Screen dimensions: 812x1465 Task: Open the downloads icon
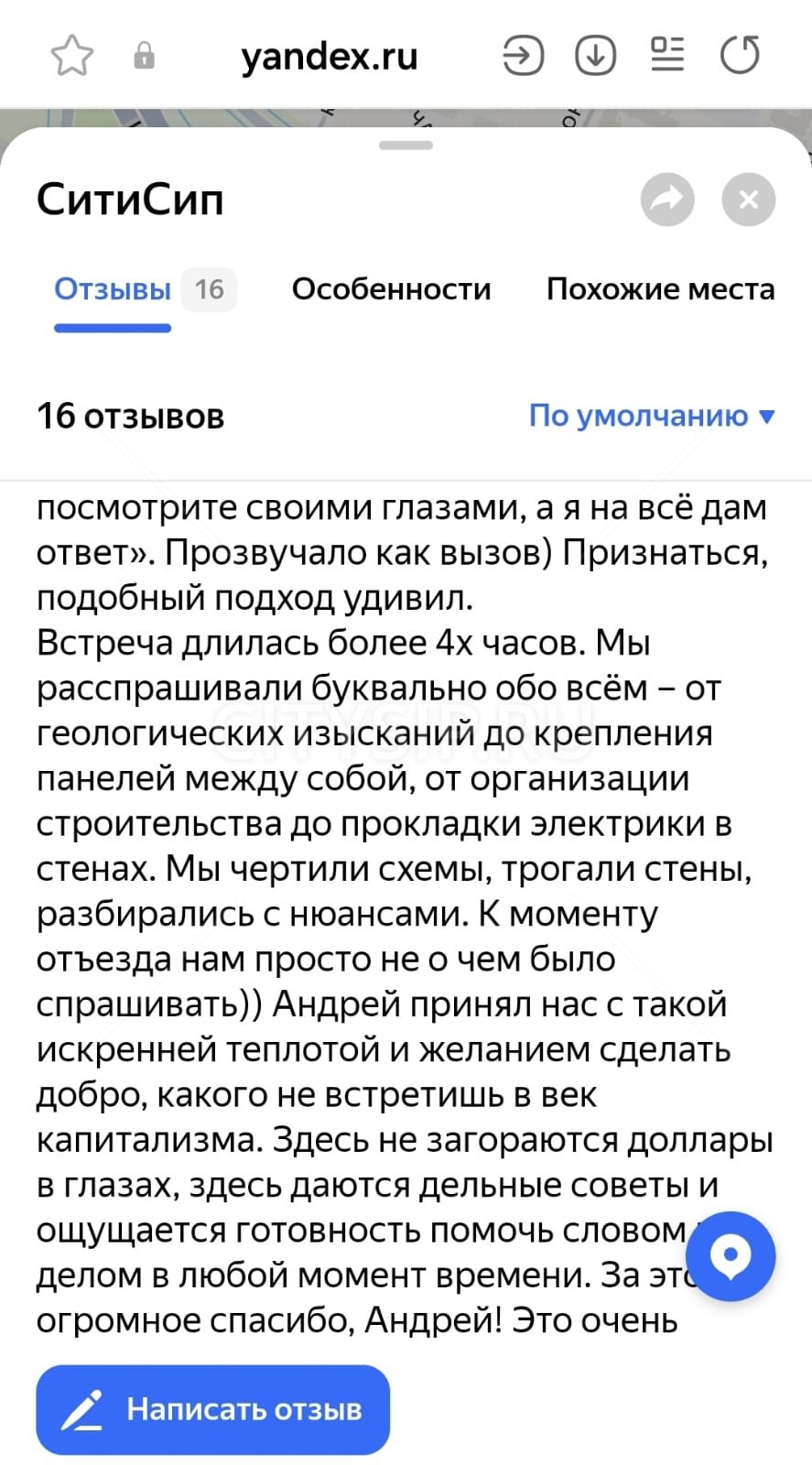point(595,56)
